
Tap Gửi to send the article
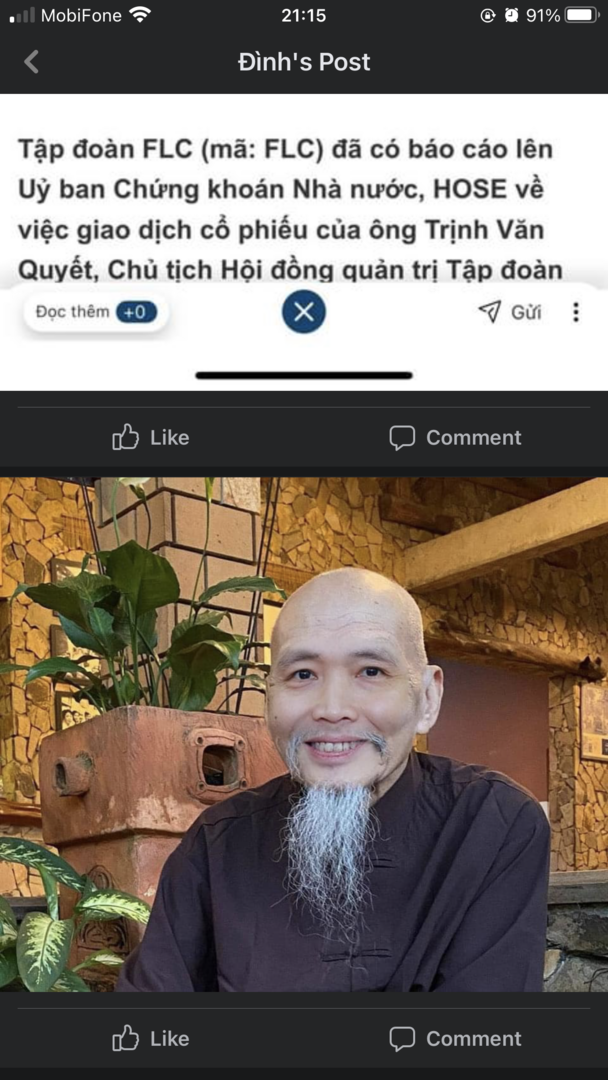pyautogui.click(x=510, y=312)
